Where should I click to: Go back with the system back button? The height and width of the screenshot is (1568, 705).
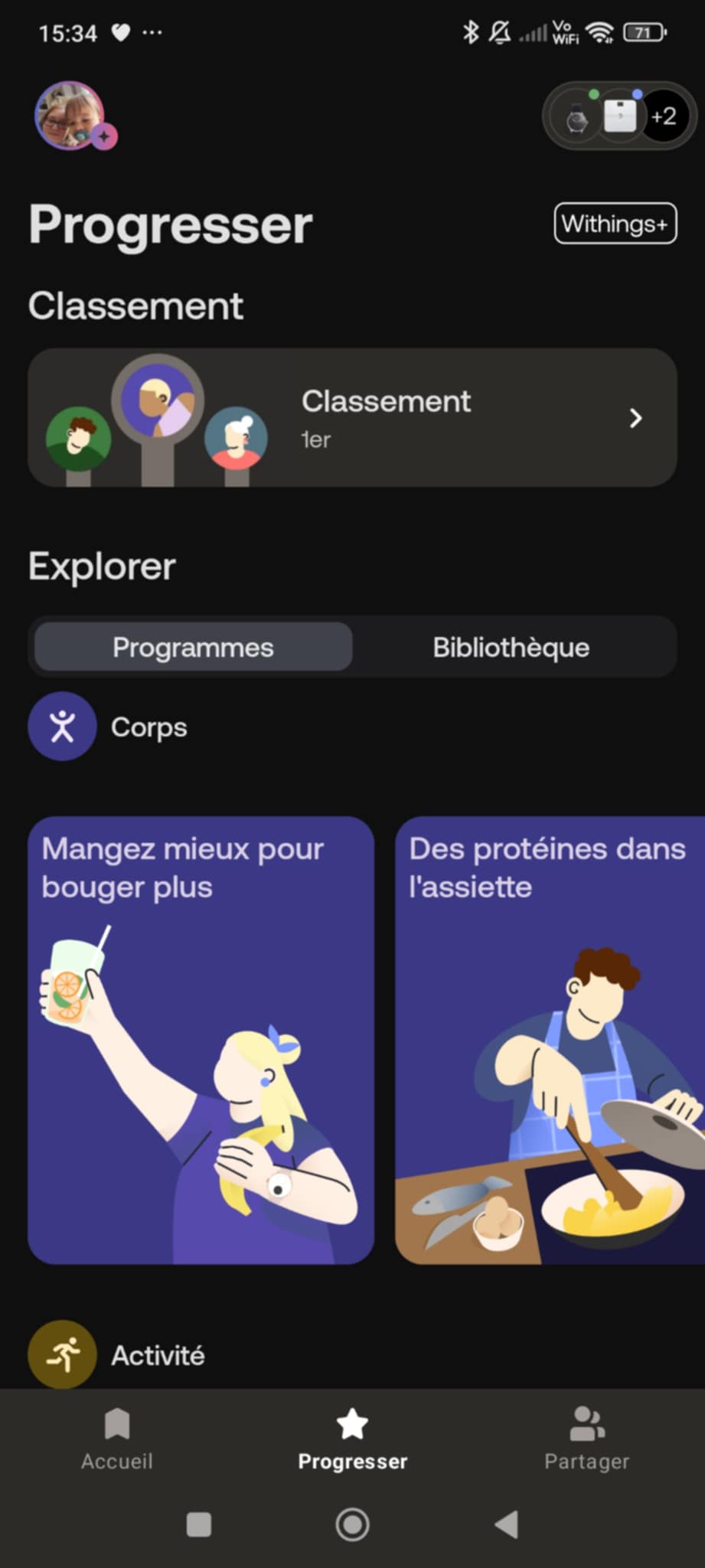506,1524
